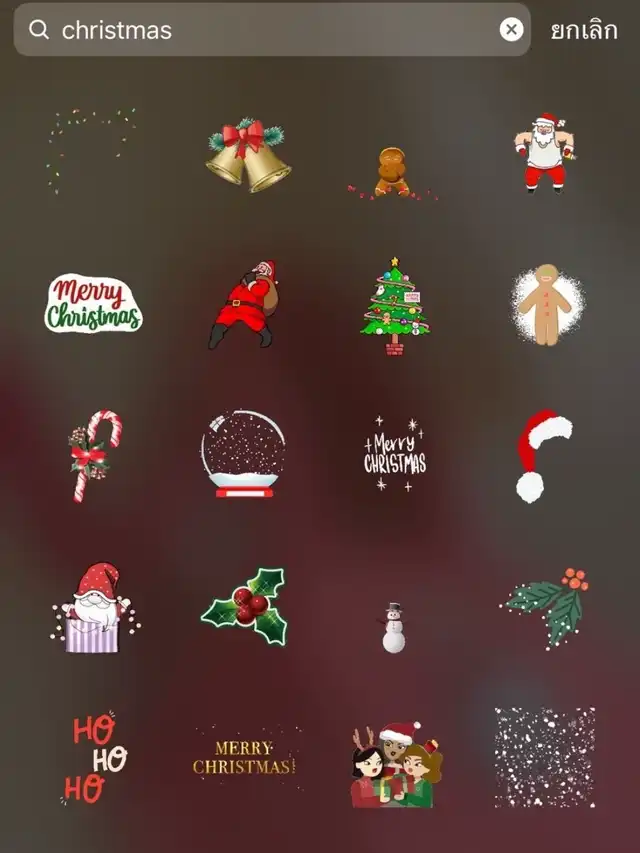Select the golden bells sticker
The height and width of the screenshot is (853, 640).
(248, 155)
